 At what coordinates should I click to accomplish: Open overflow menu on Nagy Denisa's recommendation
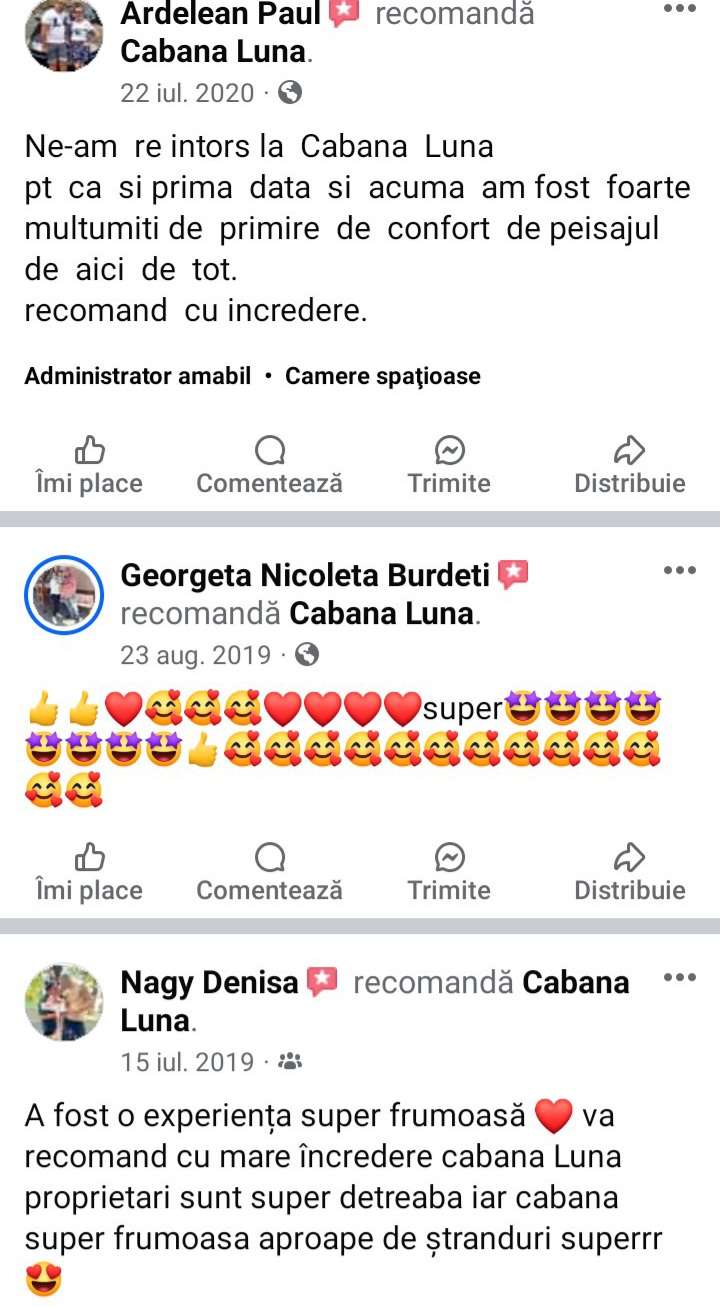pos(680,978)
